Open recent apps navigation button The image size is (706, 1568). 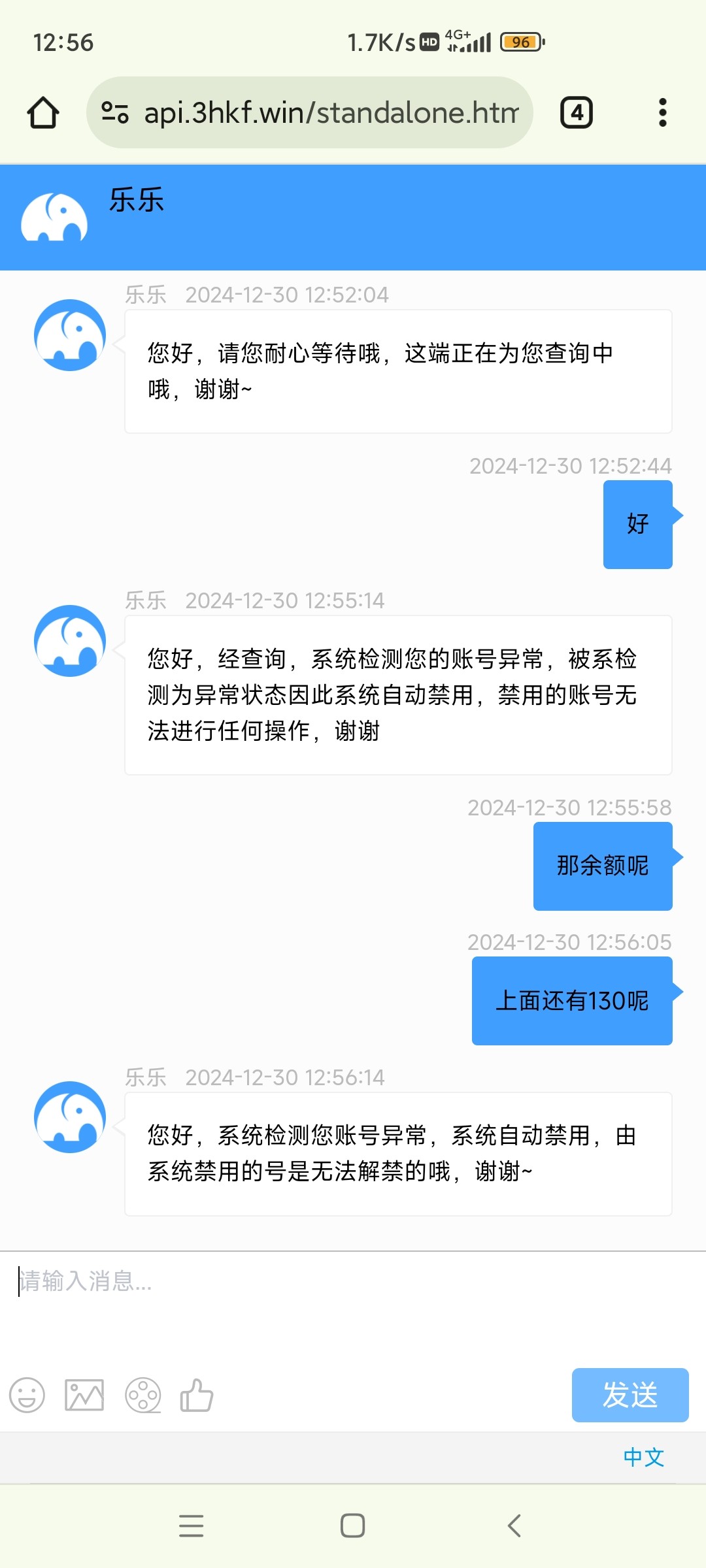point(191,1527)
